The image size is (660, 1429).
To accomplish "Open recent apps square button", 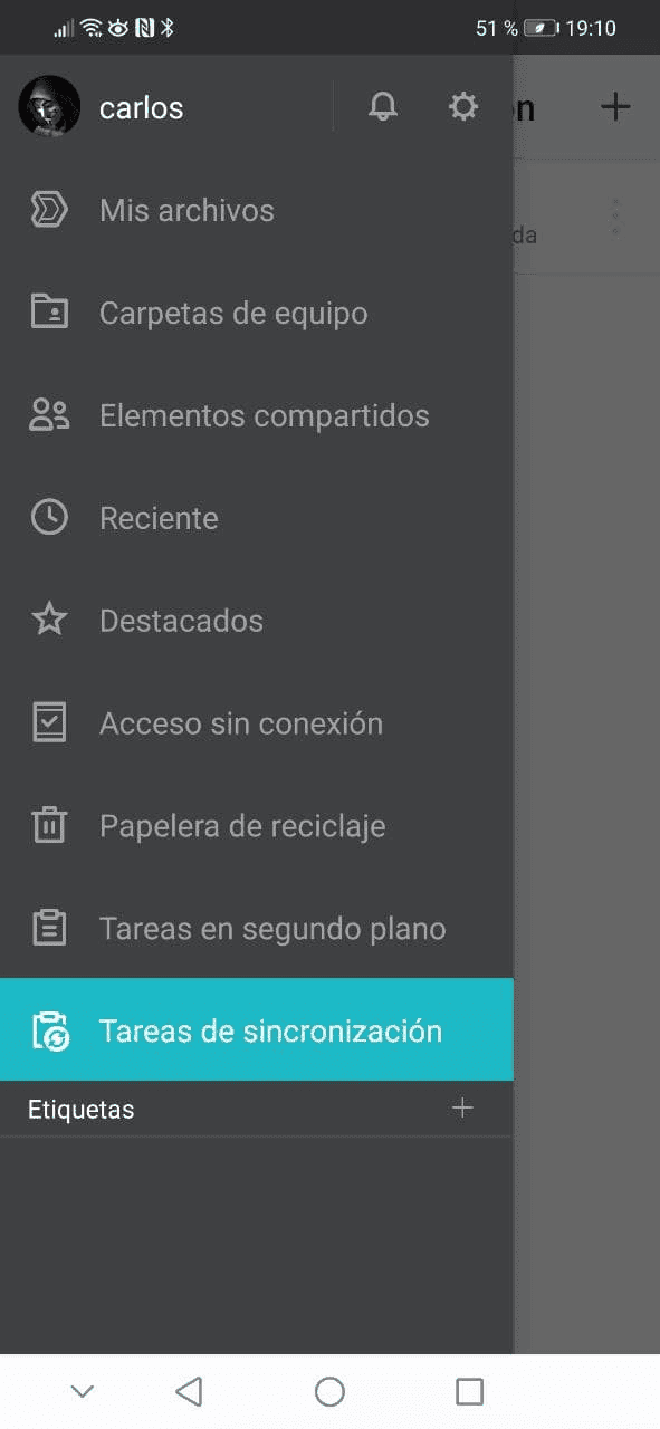I will click(469, 1391).
